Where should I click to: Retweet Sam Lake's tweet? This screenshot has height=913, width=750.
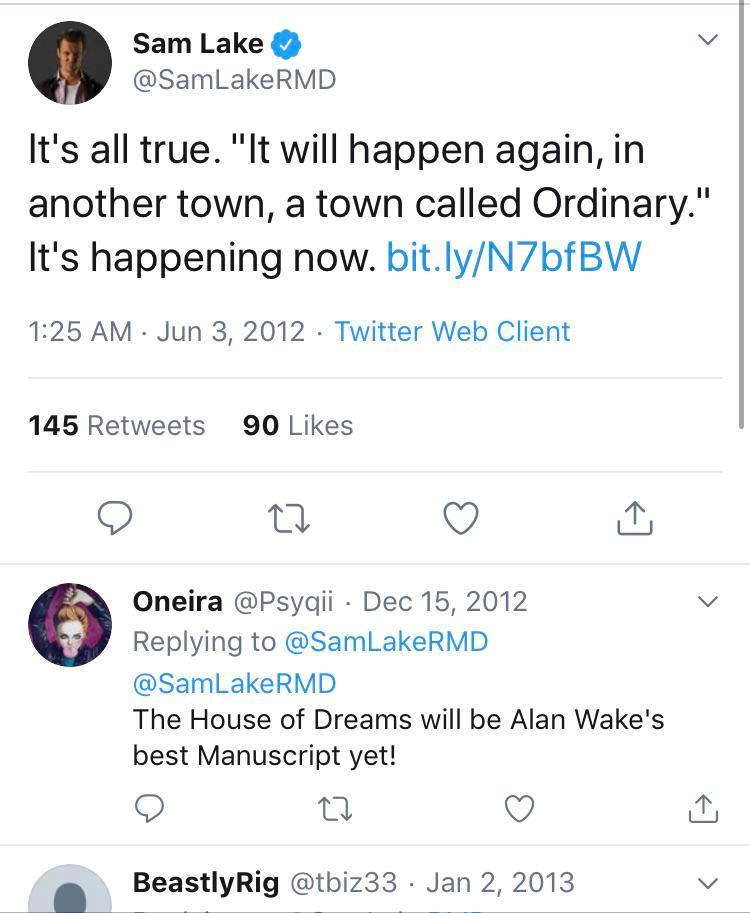click(288, 518)
